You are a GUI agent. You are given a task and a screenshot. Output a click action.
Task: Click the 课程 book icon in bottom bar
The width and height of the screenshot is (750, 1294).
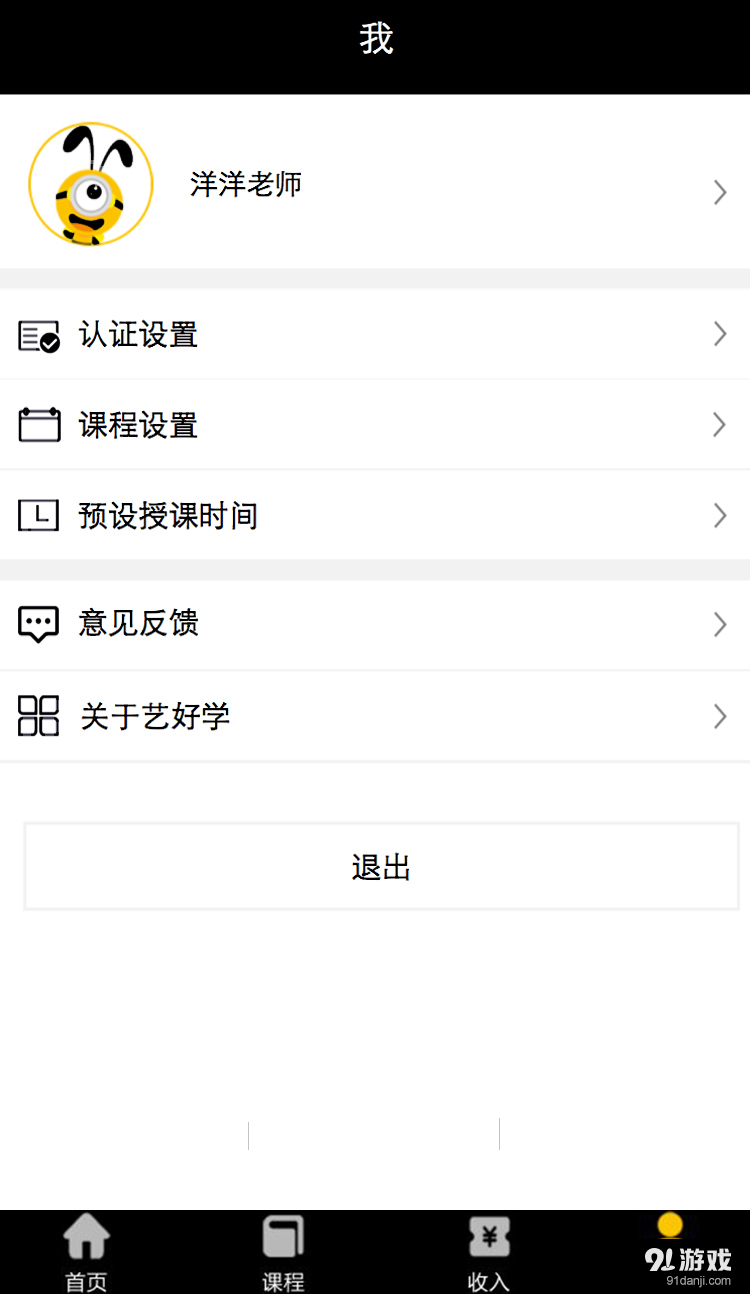coord(281,1237)
